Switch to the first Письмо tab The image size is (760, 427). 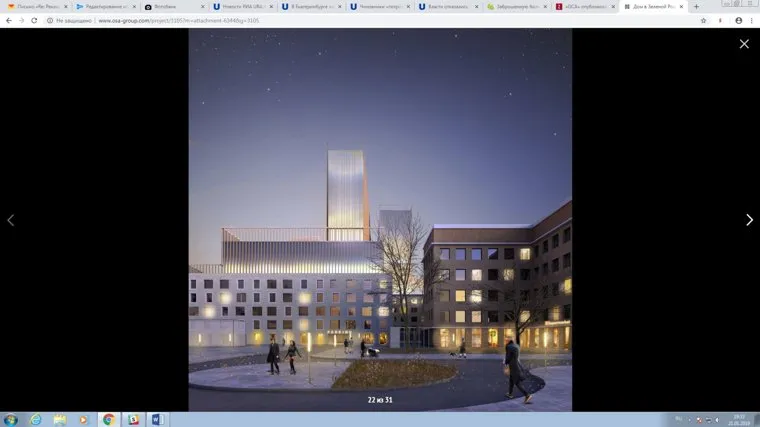coord(35,6)
